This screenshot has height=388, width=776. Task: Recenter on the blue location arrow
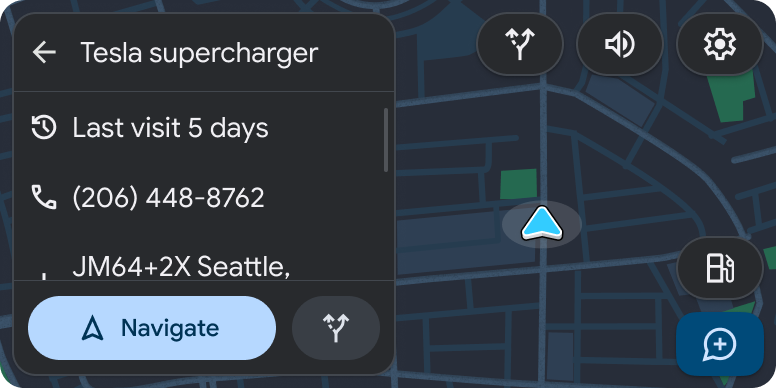point(541,224)
